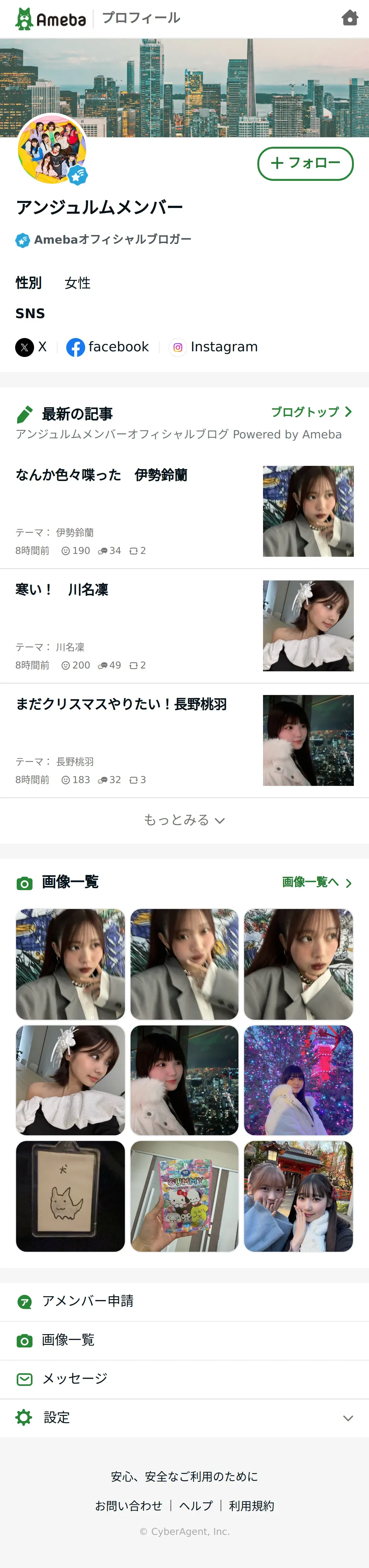The image size is (369, 1568).
Task: View the gummy candy package photo
Action: tap(184, 1196)
